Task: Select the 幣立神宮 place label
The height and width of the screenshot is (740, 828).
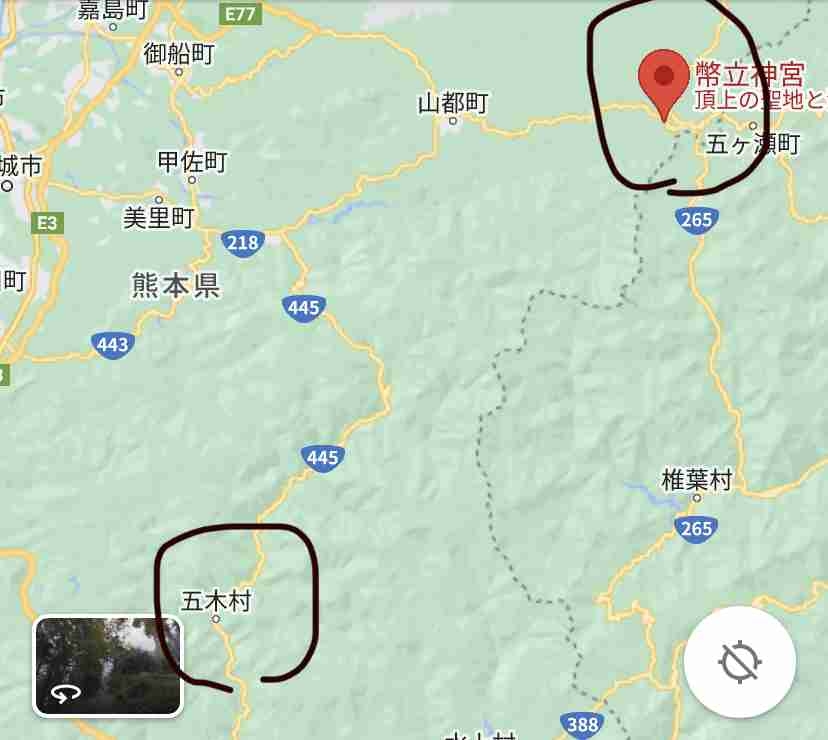Action: (749, 73)
